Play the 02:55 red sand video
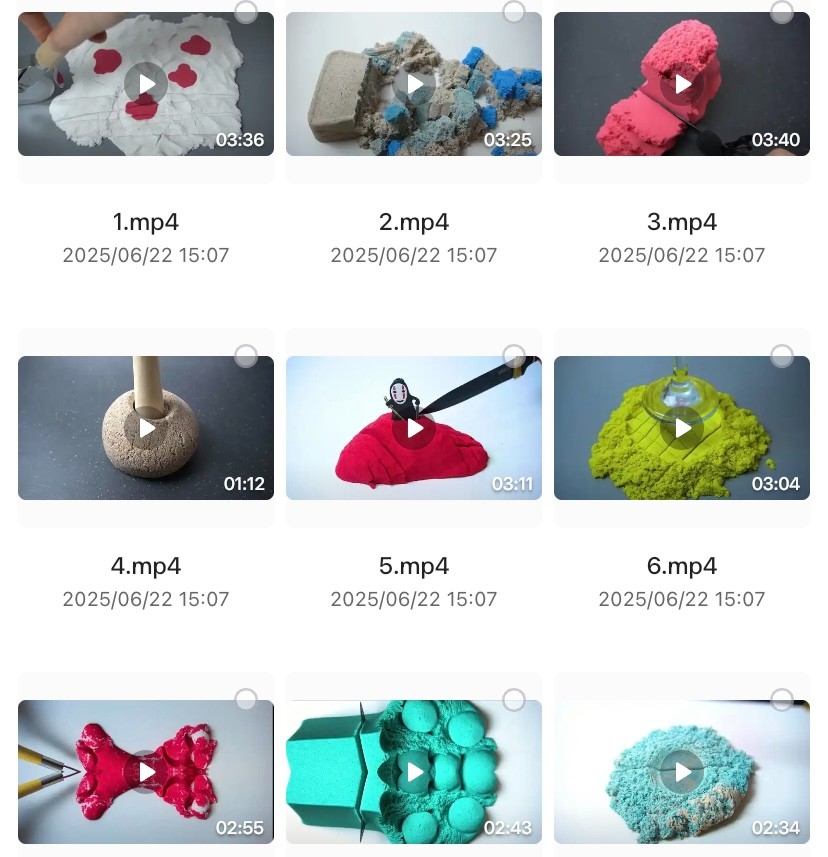The width and height of the screenshot is (828, 857). [x=146, y=772]
